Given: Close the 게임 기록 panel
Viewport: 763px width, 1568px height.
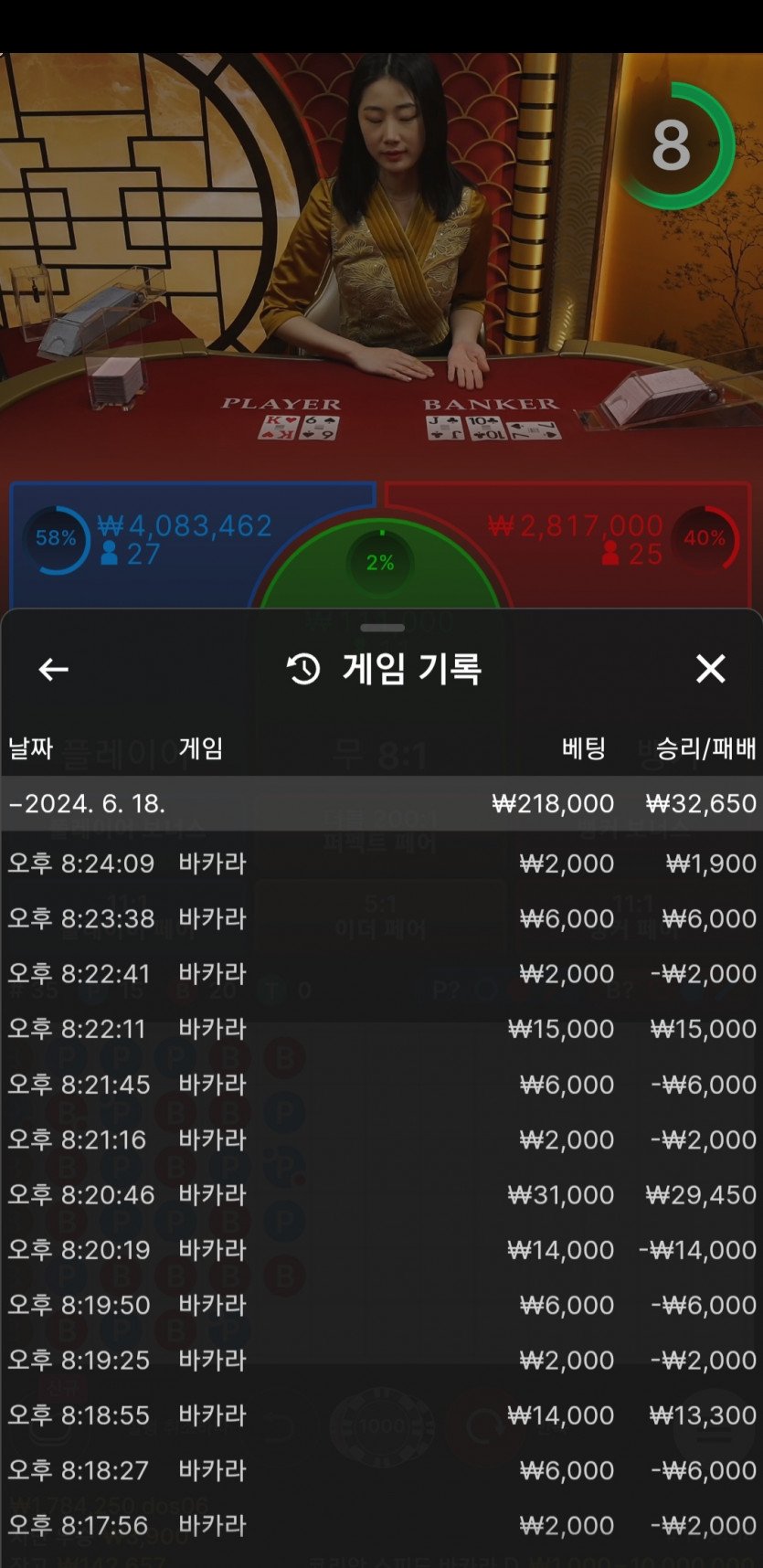Looking at the screenshot, I should (x=710, y=670).
